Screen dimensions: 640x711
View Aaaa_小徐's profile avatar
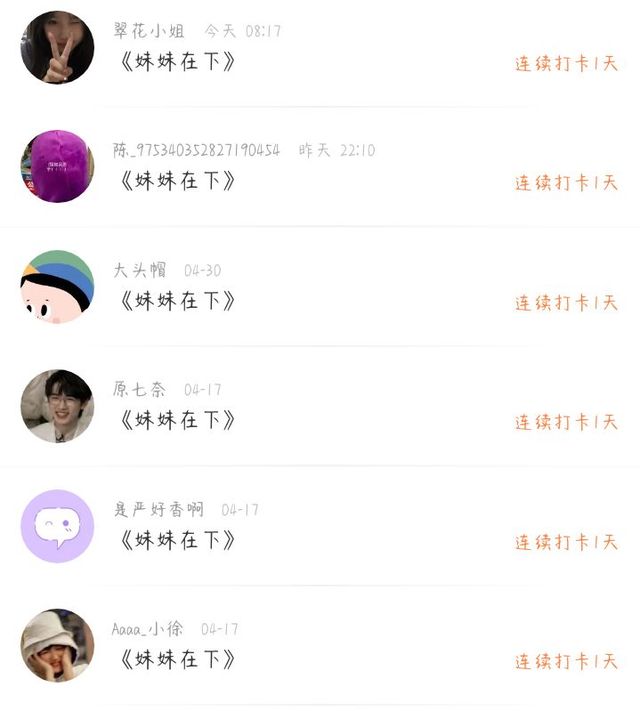pyautogui.click(x=57, y=646)
